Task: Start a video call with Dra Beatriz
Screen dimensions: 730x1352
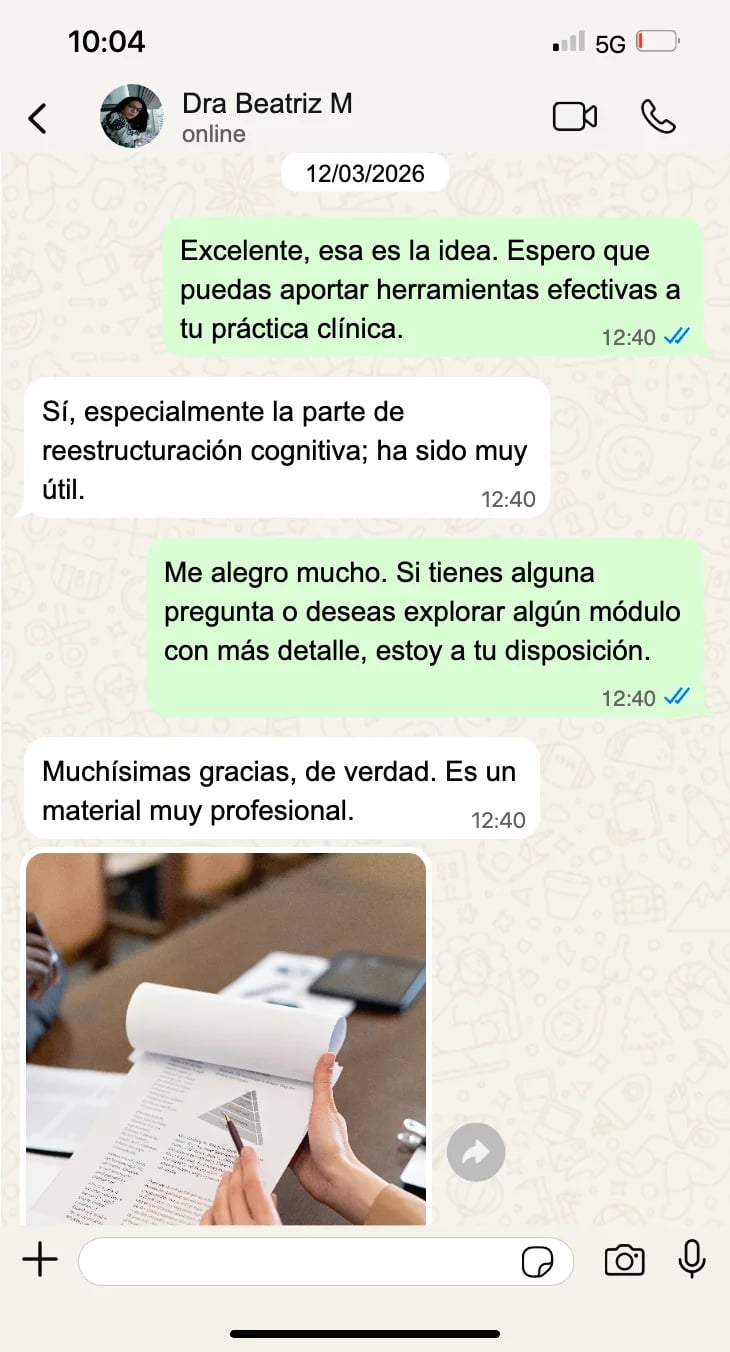Action: click(x=574, y=117)
